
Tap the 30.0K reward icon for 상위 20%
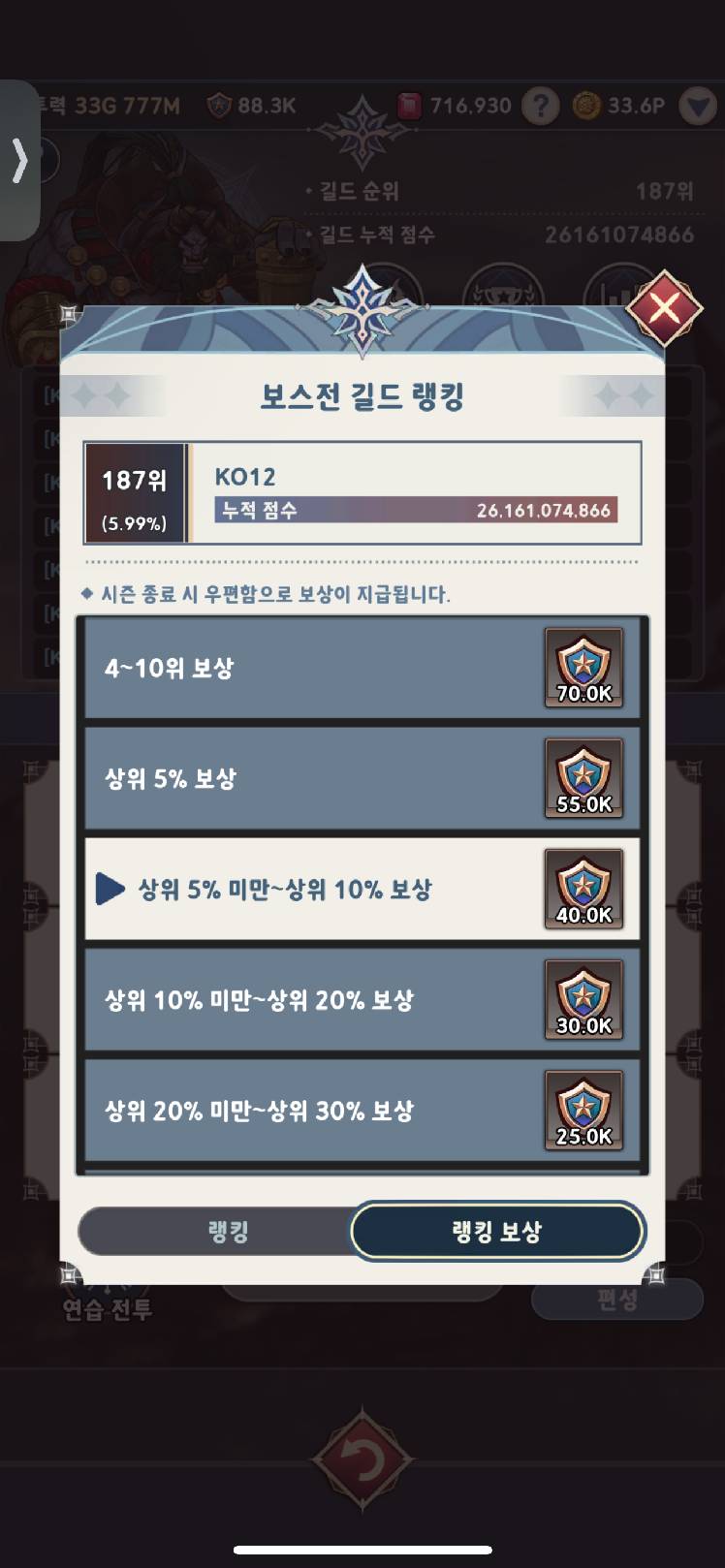tap(583, 999)
